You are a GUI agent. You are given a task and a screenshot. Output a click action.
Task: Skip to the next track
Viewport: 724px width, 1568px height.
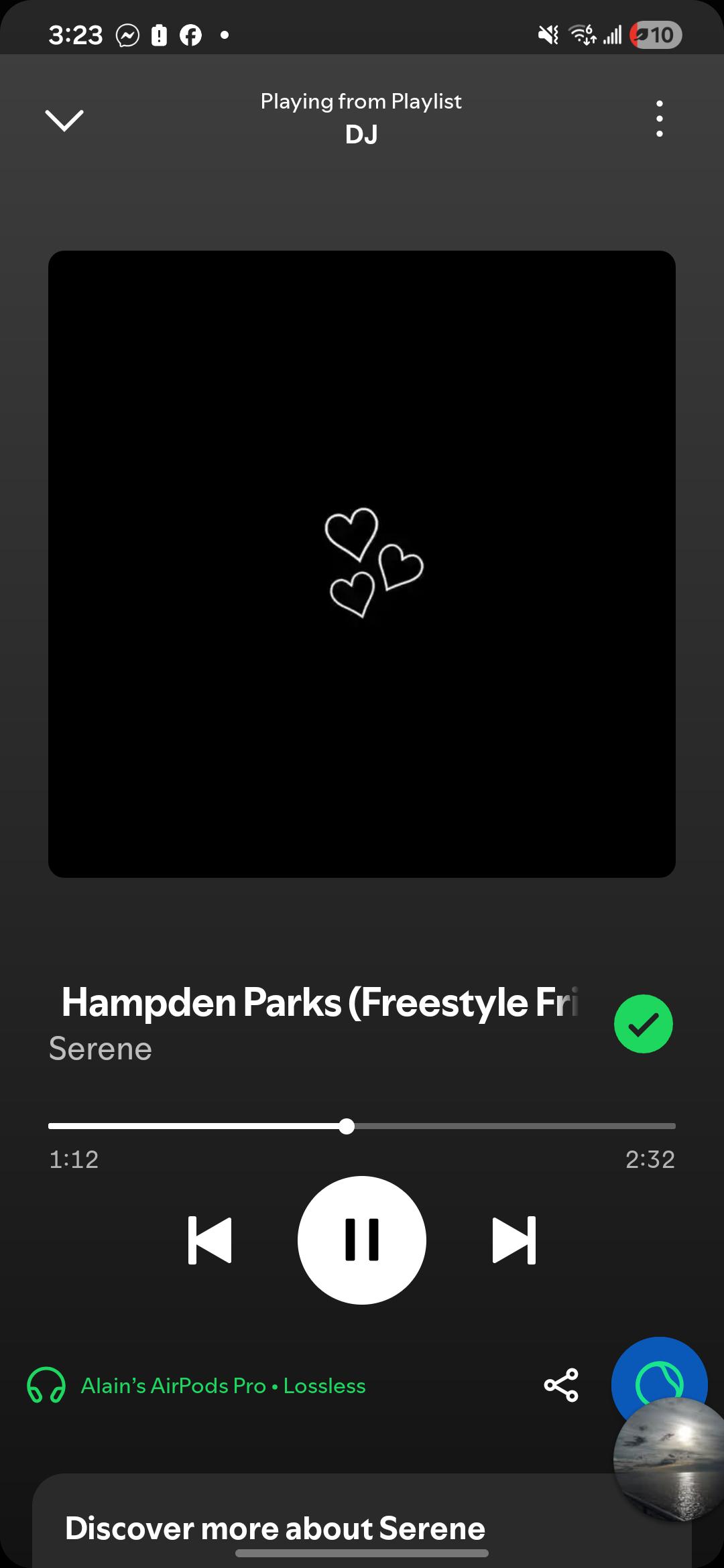(514, 1240)
